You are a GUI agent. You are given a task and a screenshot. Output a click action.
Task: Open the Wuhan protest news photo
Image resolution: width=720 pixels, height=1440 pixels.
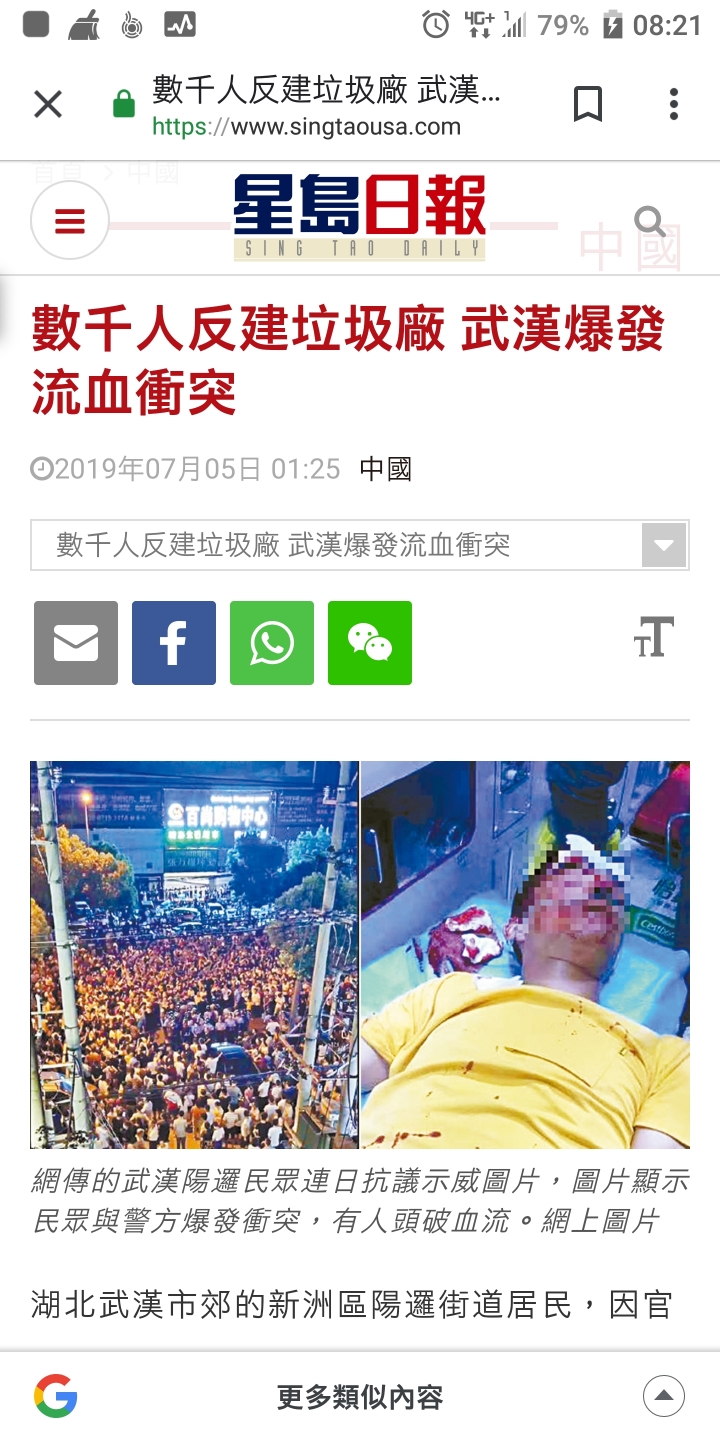360,954
